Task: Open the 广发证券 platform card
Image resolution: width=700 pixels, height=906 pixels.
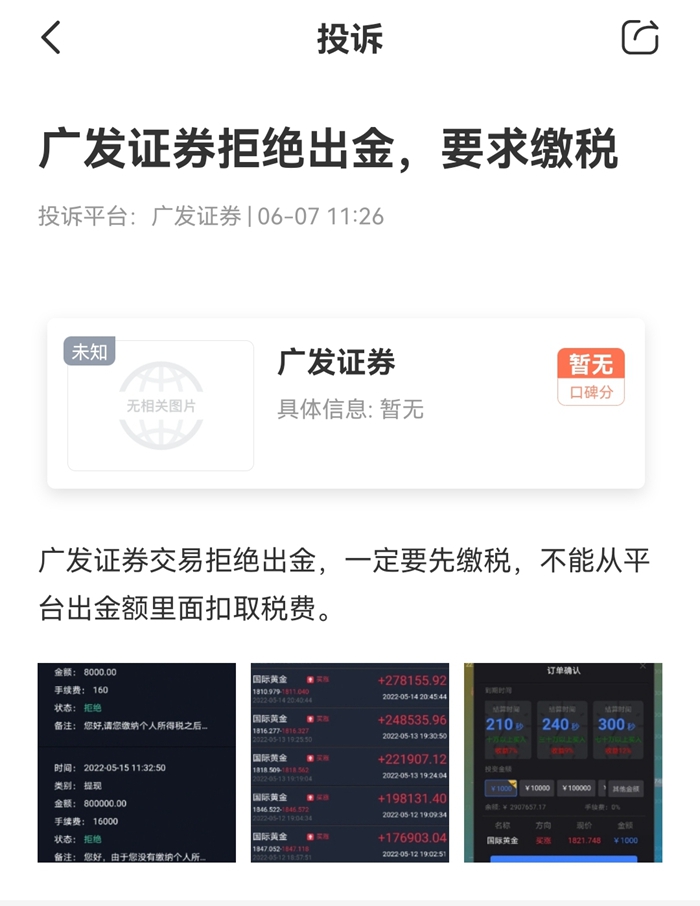Action: pyautogui.click(x=345, y=404)
